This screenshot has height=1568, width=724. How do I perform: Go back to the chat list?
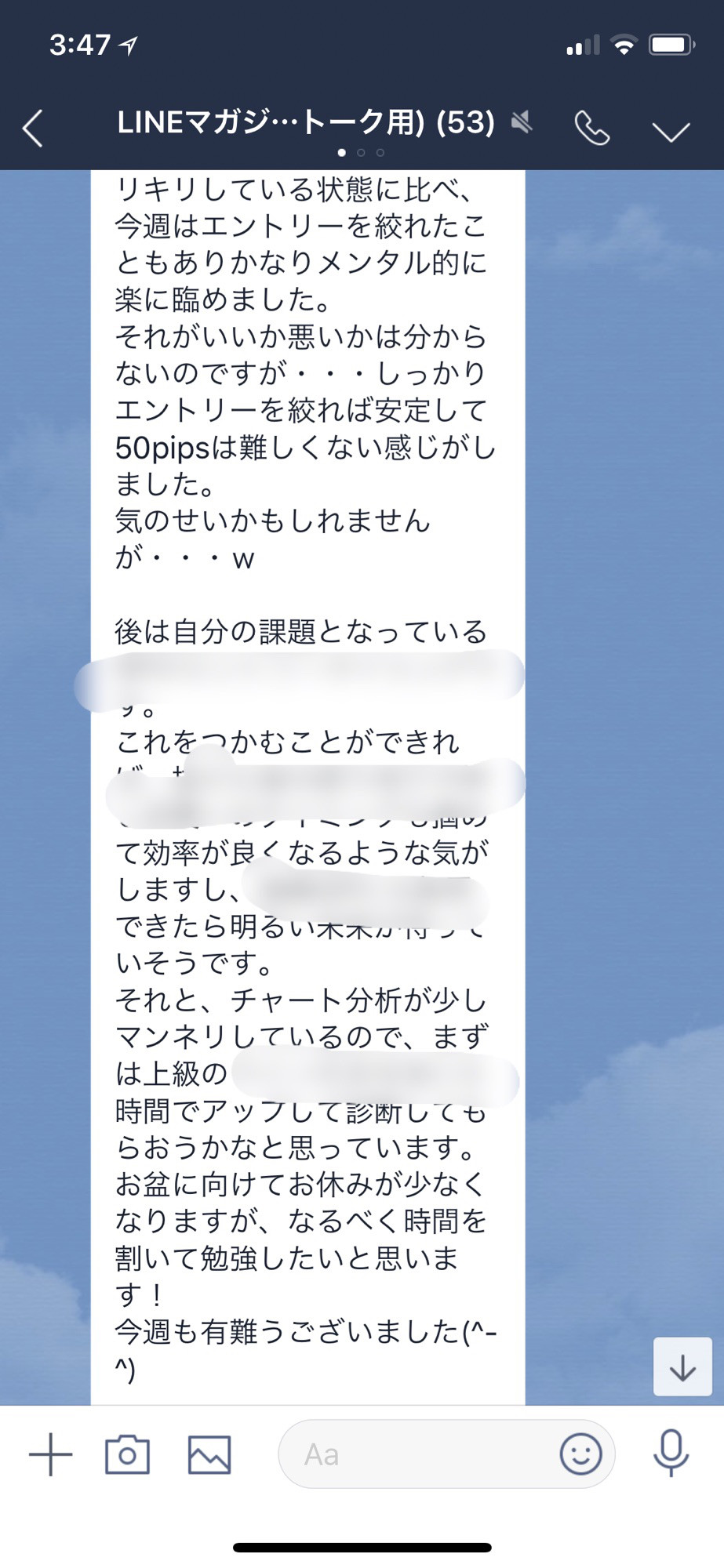pyautogui.click(x=33, y=128)
